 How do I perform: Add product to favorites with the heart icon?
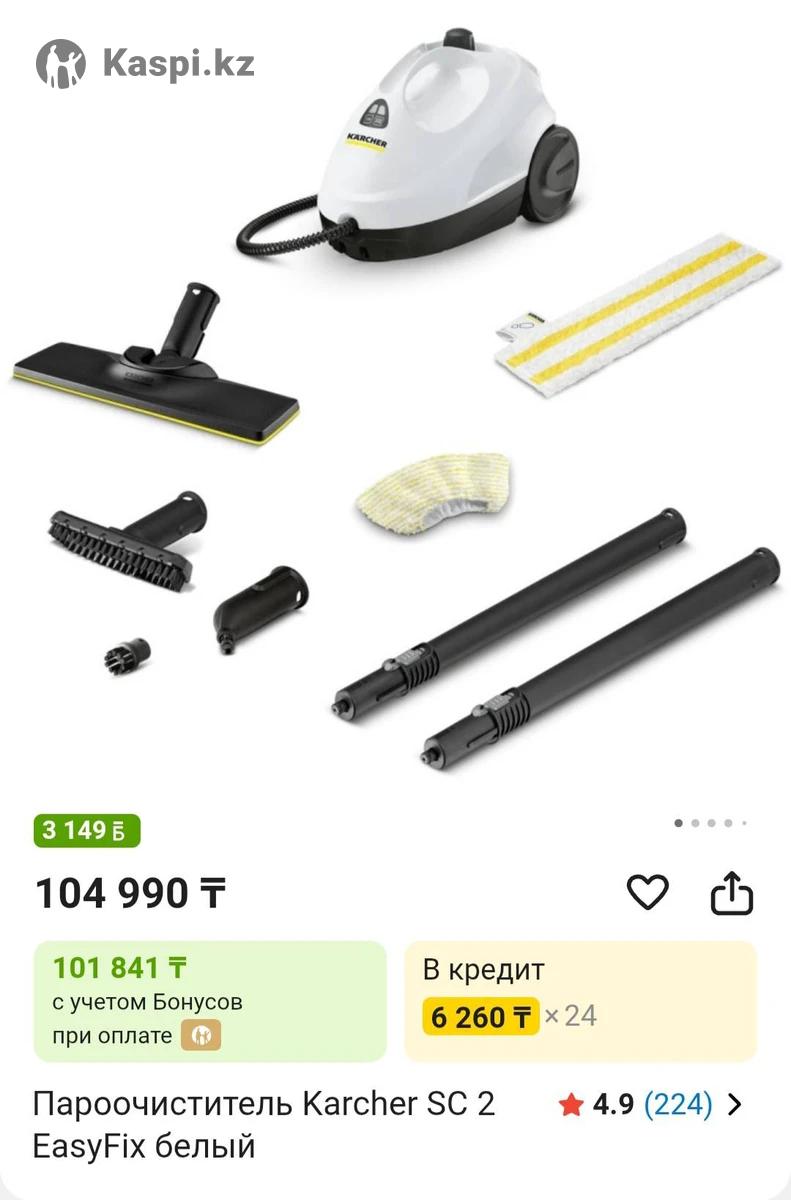point(647,892)
